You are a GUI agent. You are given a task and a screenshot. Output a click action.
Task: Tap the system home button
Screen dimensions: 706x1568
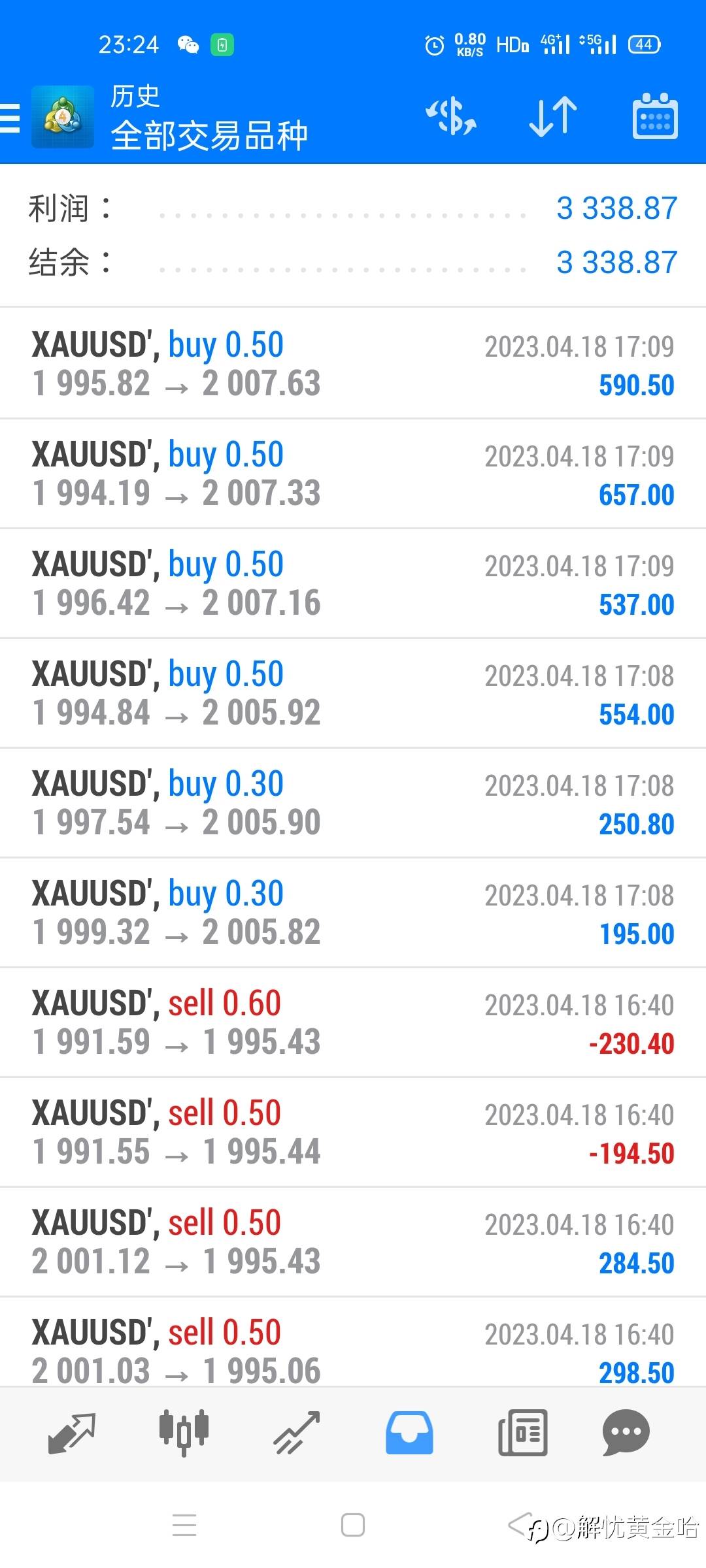click(x=353, y=1526)
